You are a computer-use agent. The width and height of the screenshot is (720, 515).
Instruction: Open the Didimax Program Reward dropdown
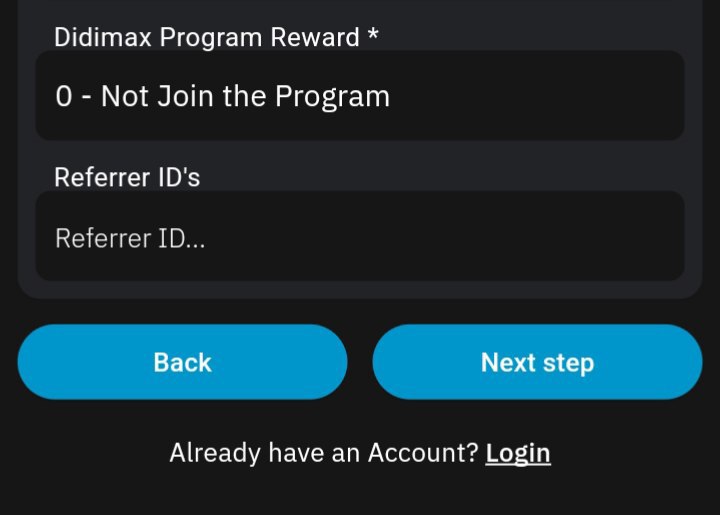(360, 96)
